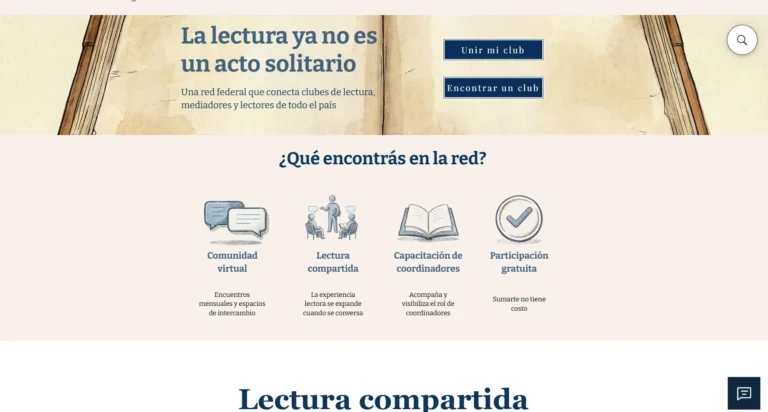
Task: Tap the Unir mi club button
Action: click(493, 50)
